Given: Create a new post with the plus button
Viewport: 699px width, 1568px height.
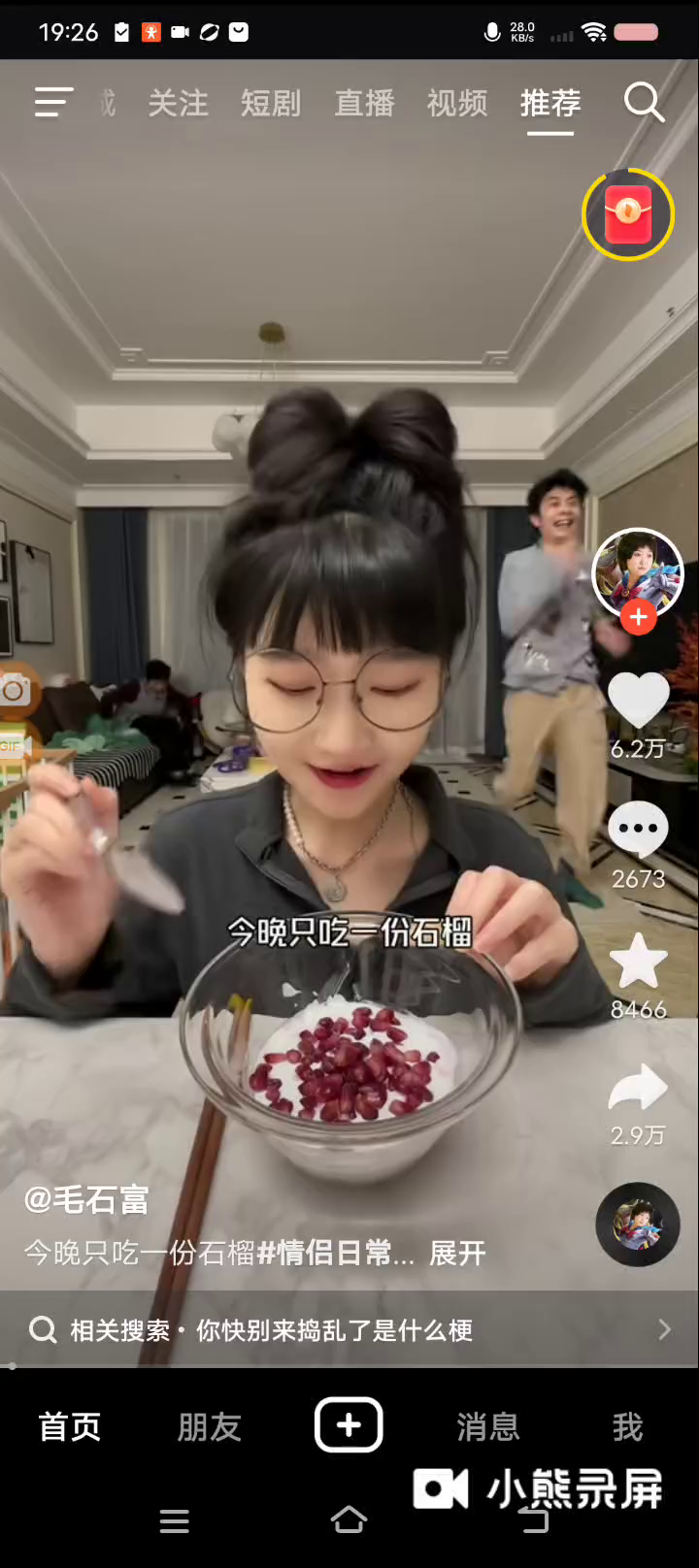Looking at the screenshot, I should [349, 1425].
